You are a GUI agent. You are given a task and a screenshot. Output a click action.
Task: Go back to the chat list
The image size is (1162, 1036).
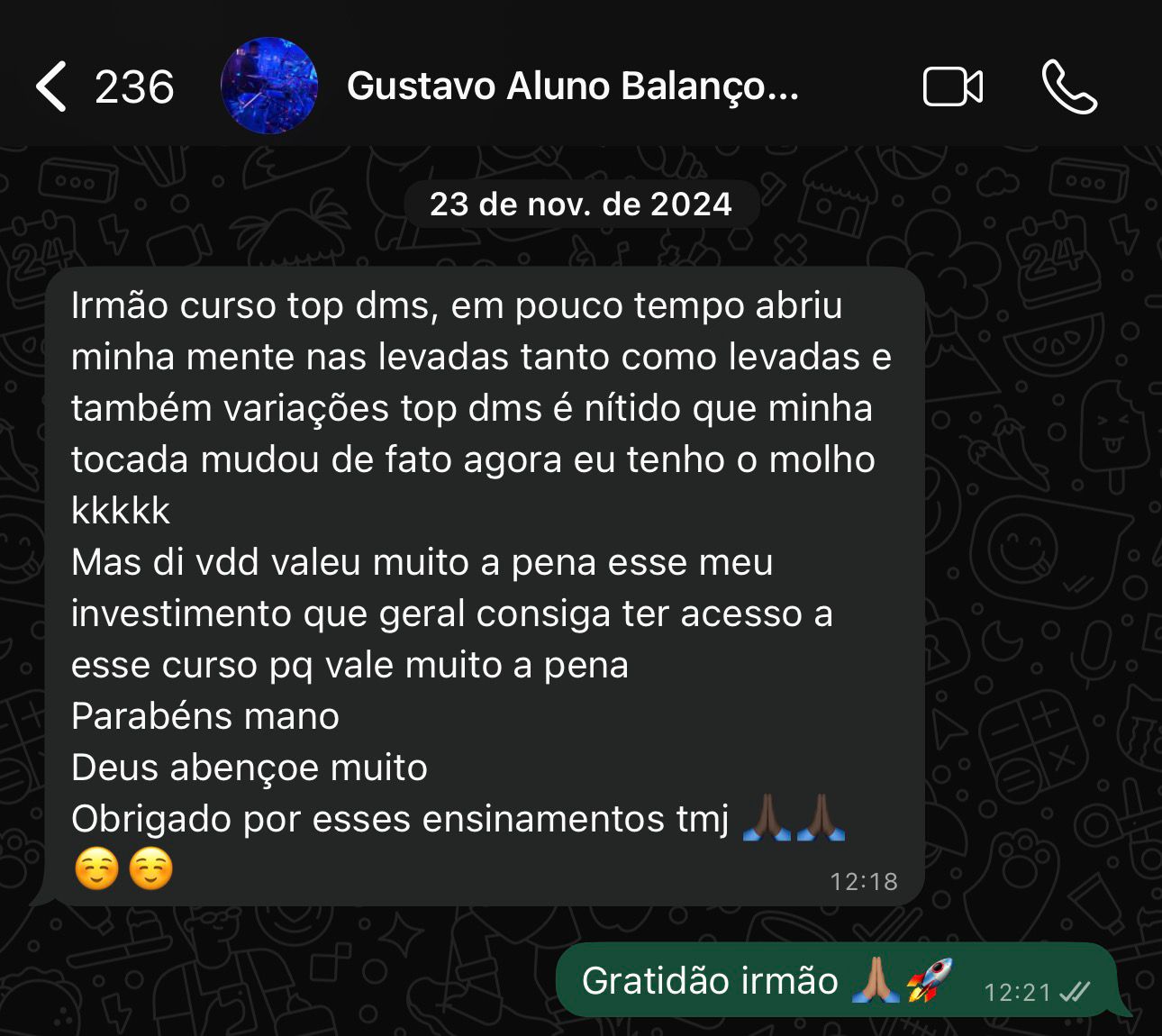[x=52, y=86]
